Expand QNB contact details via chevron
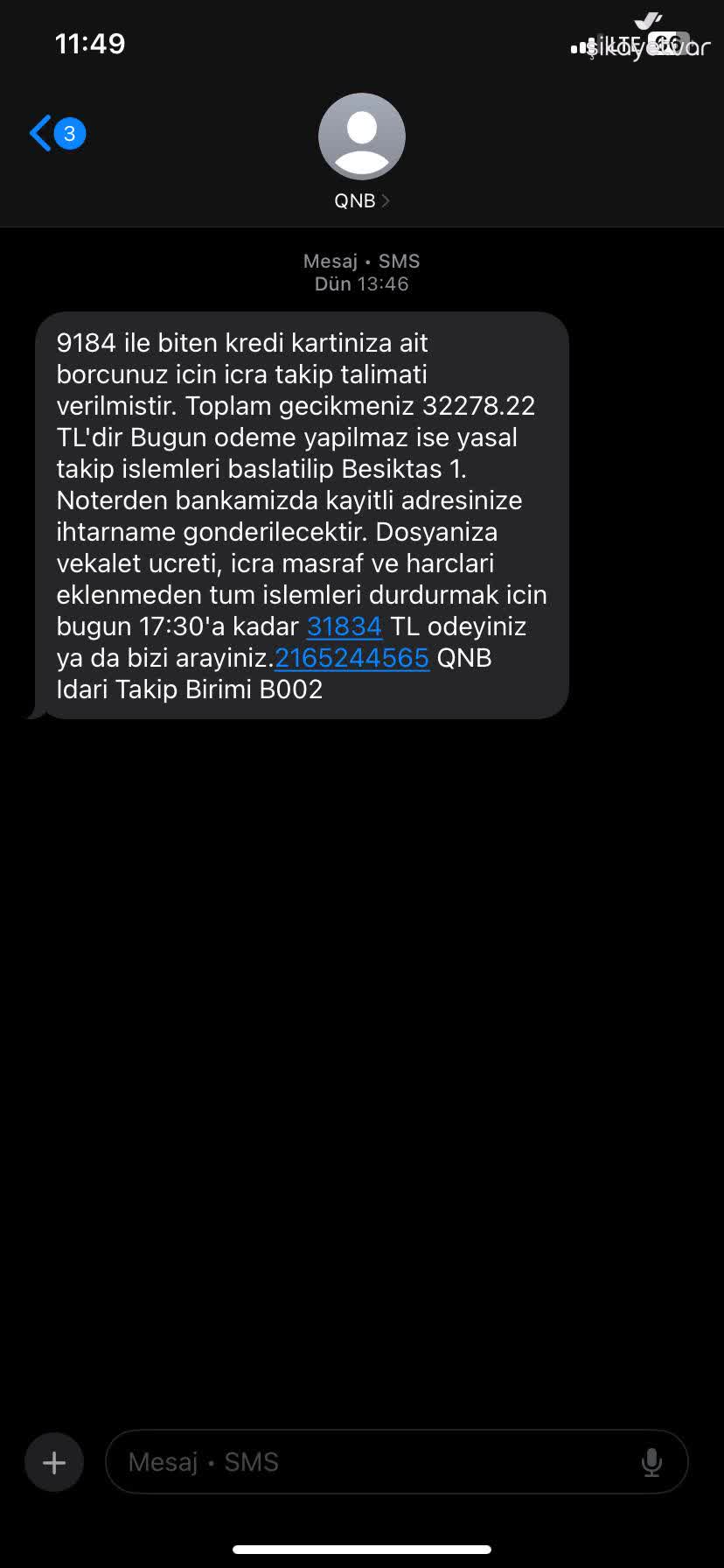Viewport: 724px width, 1568px height. point(386,200)
